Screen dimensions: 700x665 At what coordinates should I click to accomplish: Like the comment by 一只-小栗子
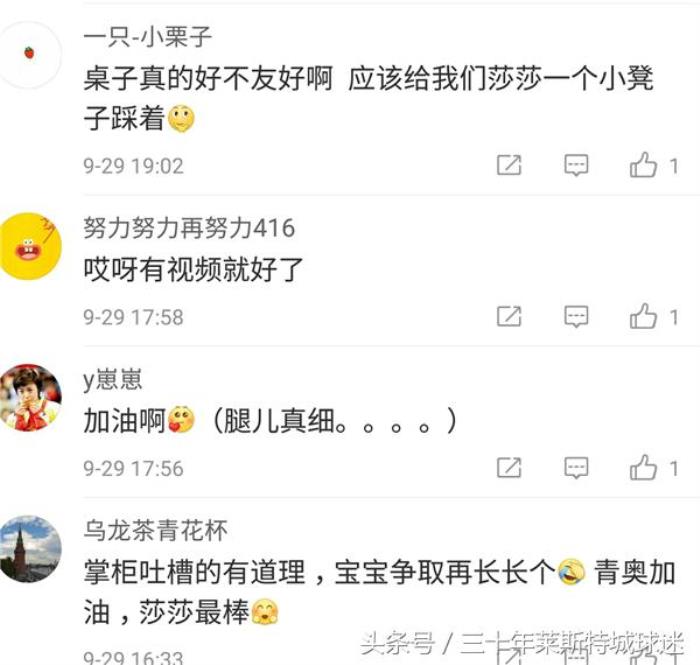pos(644,166)
